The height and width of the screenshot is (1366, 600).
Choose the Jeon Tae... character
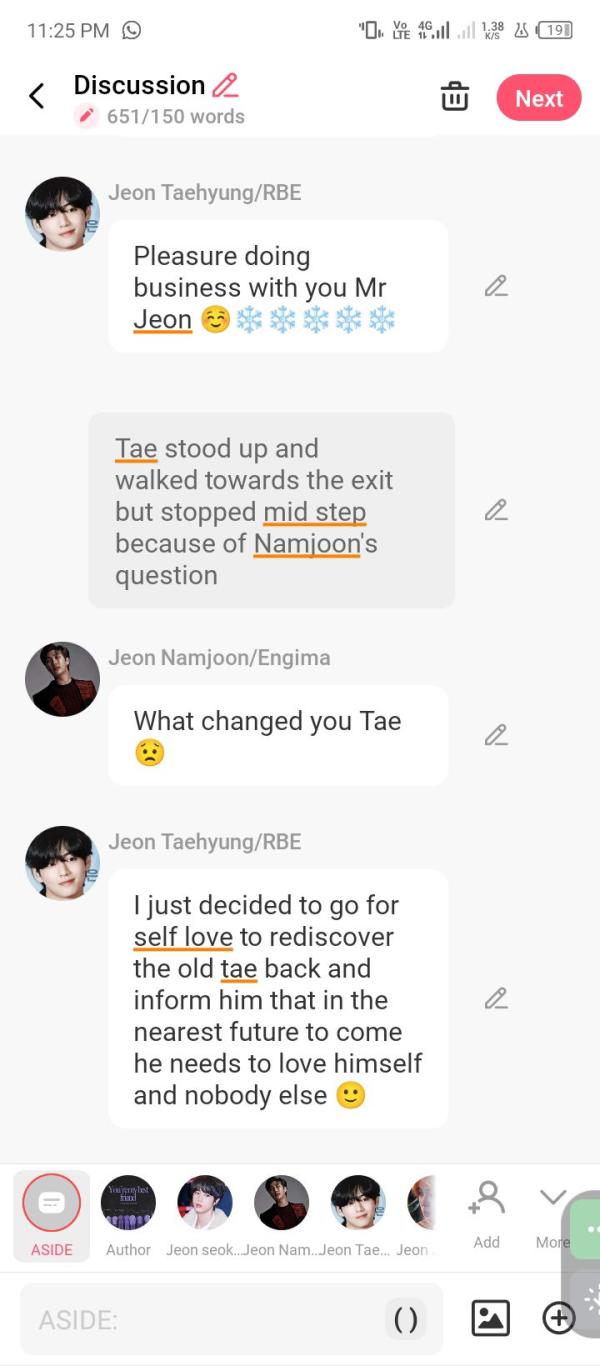[358, 1204]
